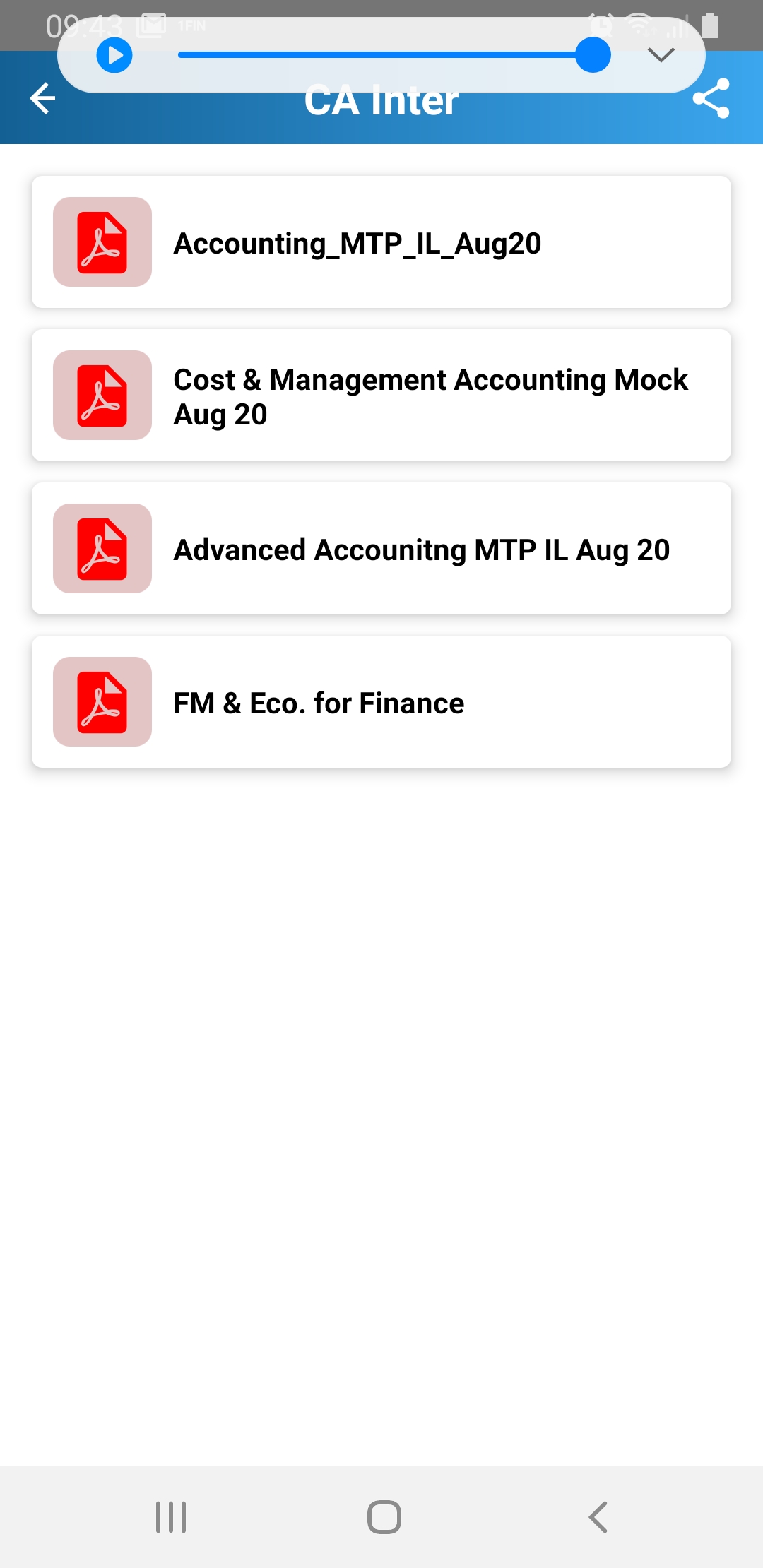
Task: Share the CA Inter page
Action: tap(711, 98)
